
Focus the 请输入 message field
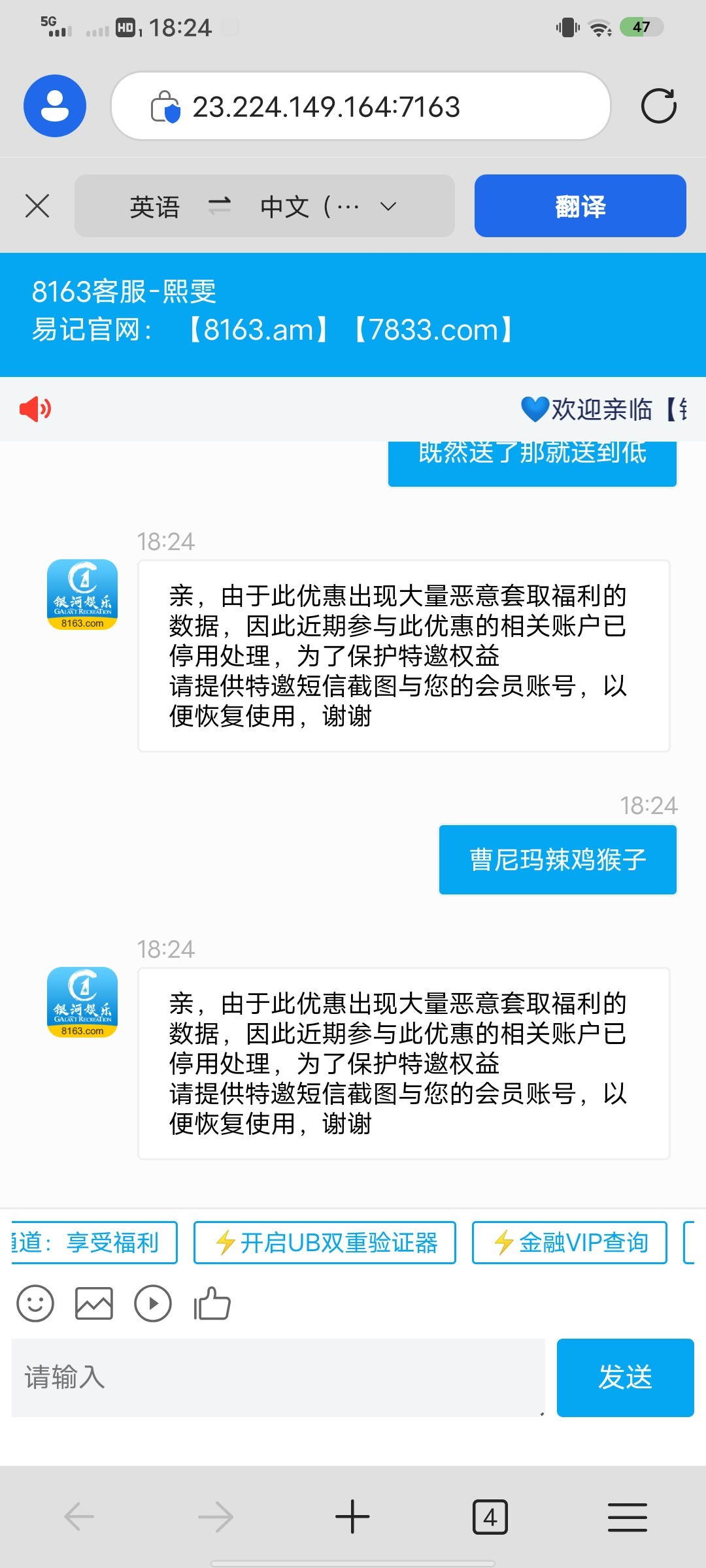278,1377
